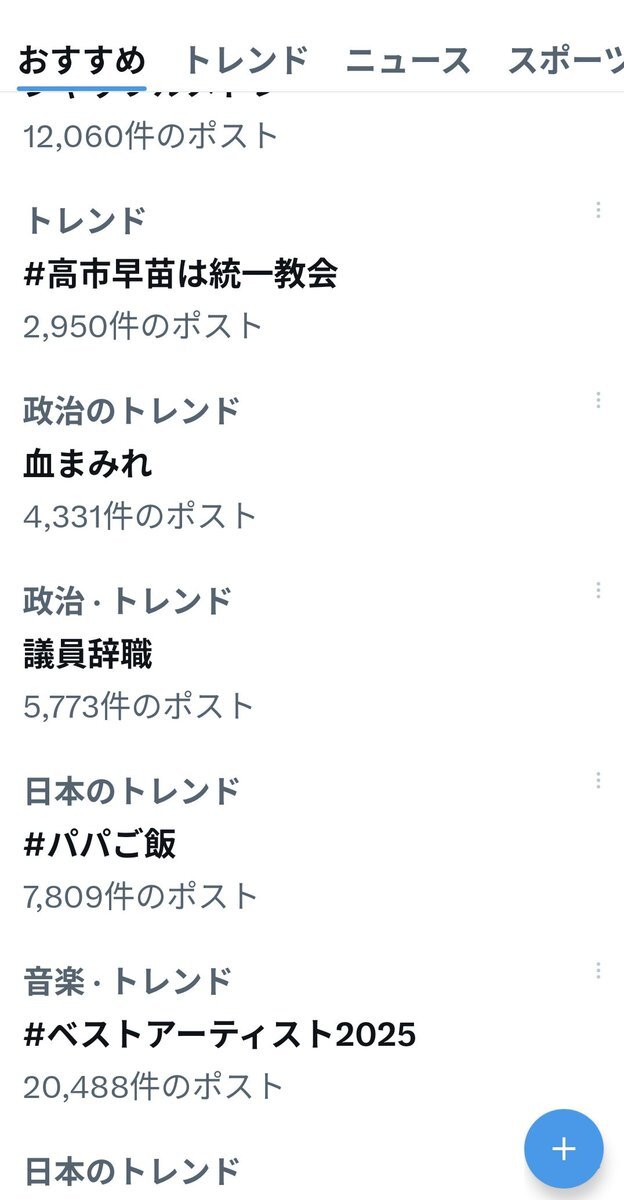This screenshot has width=624, height=1200.
Task: Open more options for #ベストアーティスト2025
Action: [x=598, y=970]
